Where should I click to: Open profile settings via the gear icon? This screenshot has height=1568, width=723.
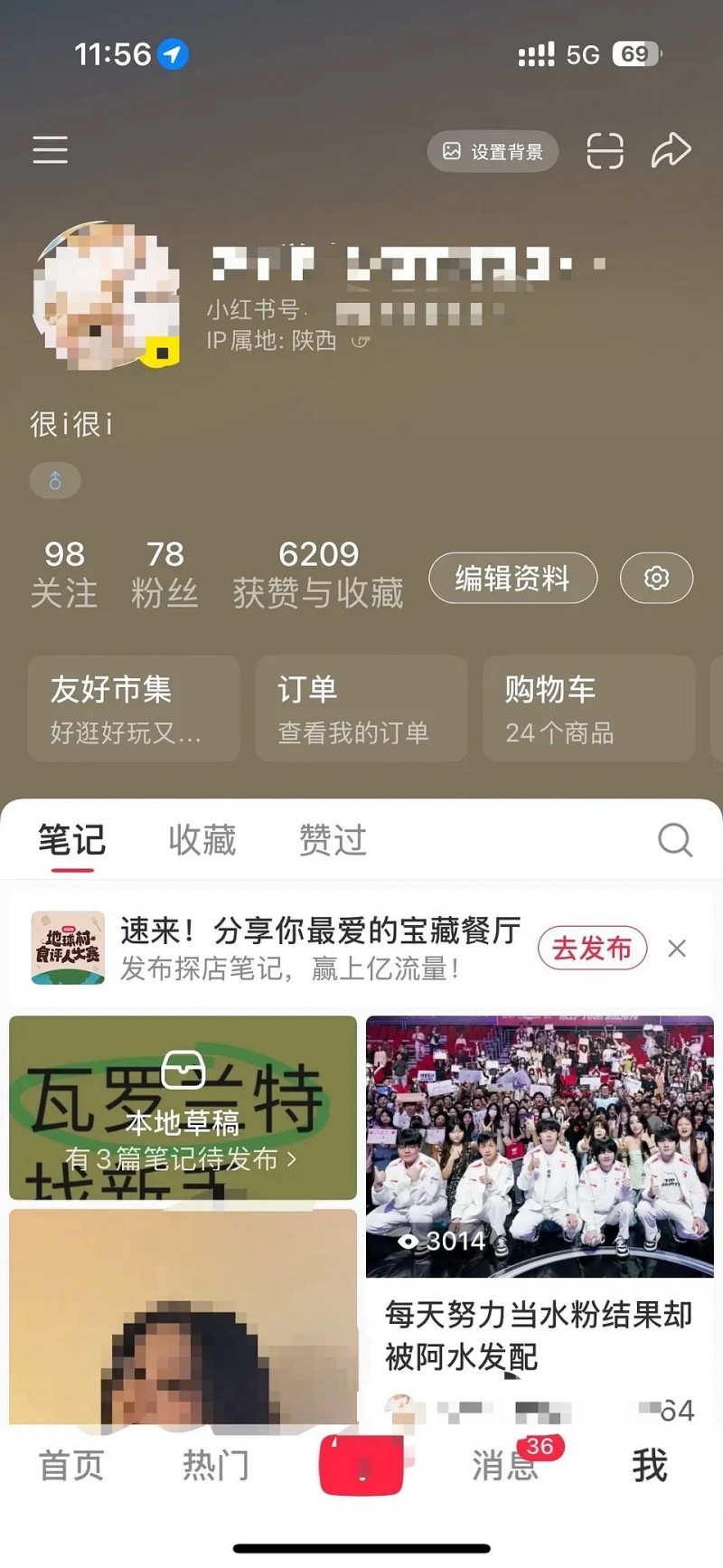(x=656, y=578)
